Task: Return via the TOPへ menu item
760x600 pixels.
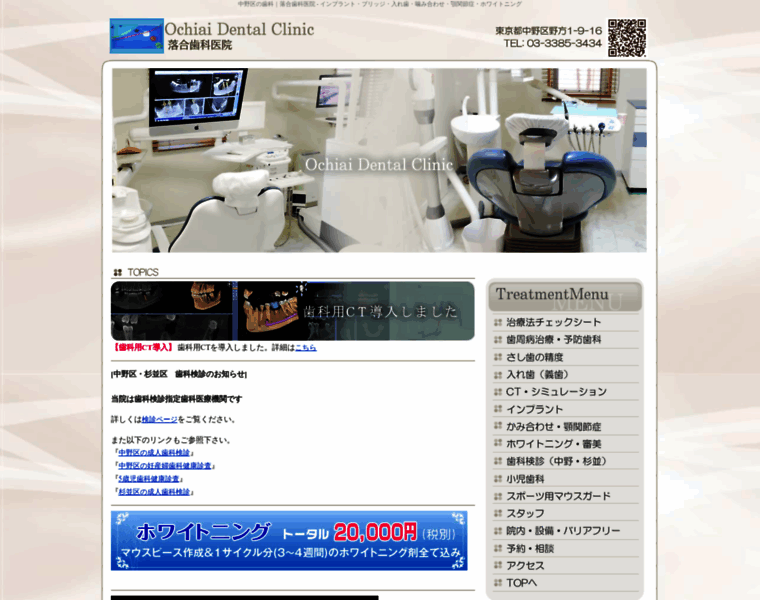Action: pos(521,582)
